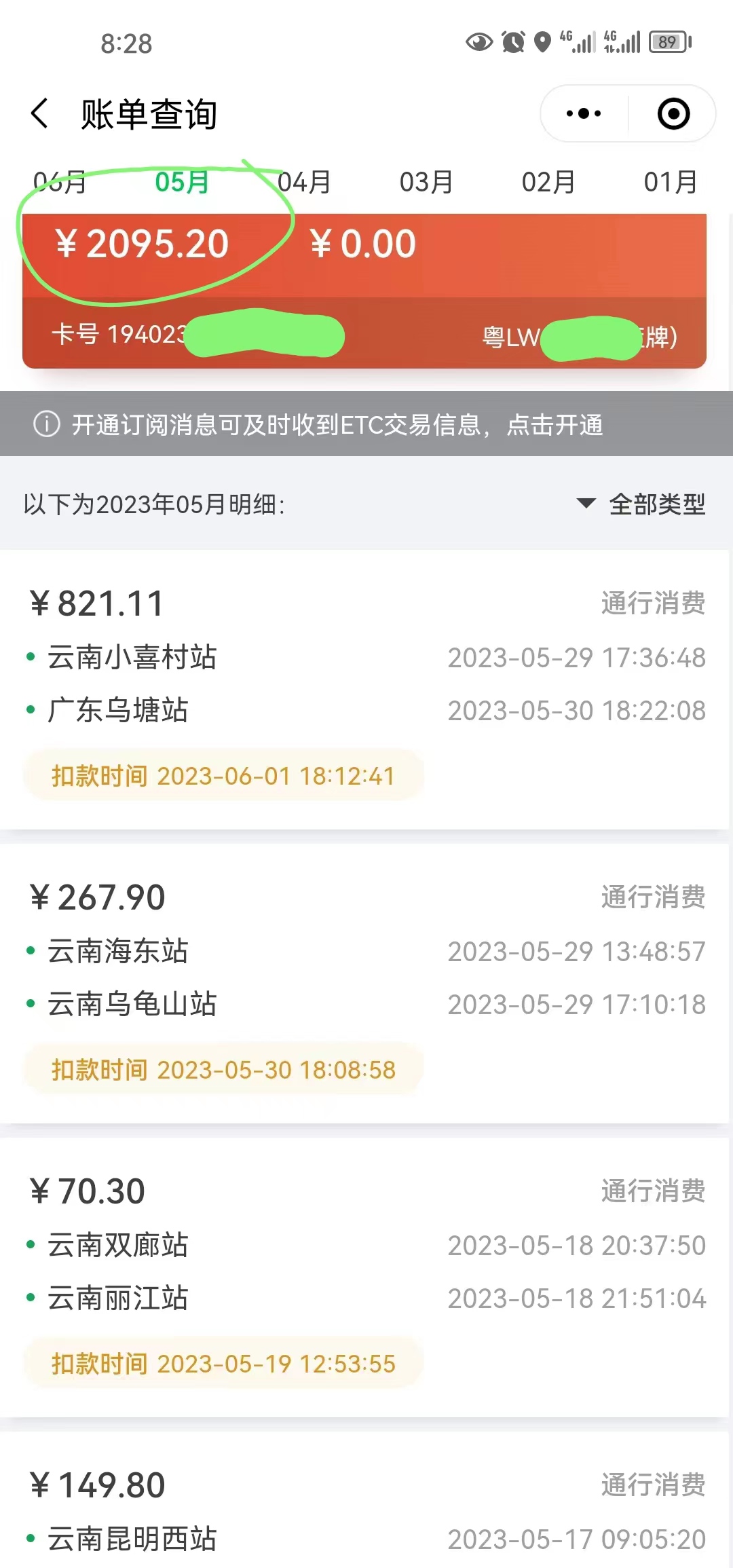Tap the battery indicator showing 89

[x=666, y=43]
